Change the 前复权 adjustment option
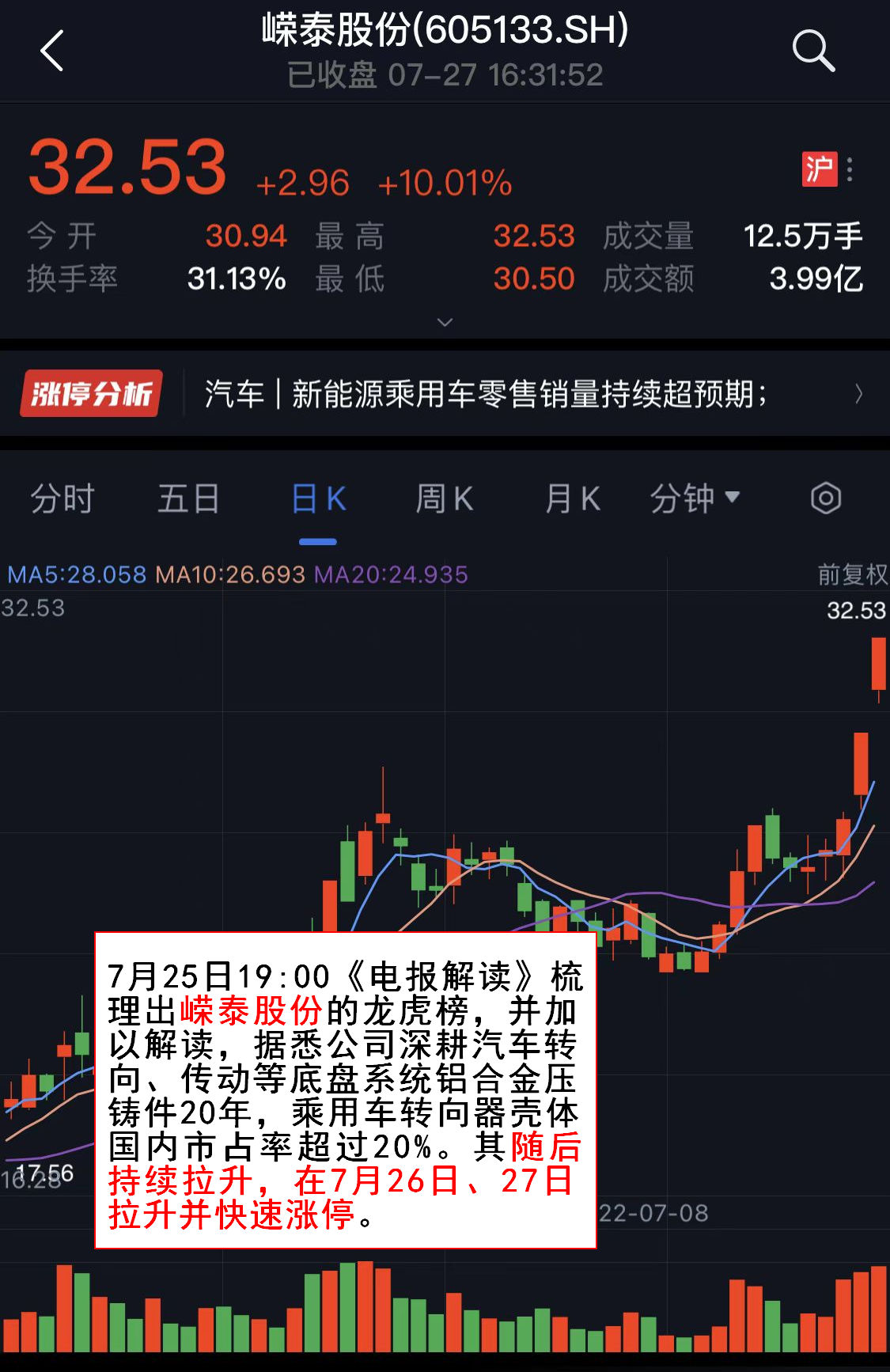This screenshot has height=1372, width=890. click(852, 574)
